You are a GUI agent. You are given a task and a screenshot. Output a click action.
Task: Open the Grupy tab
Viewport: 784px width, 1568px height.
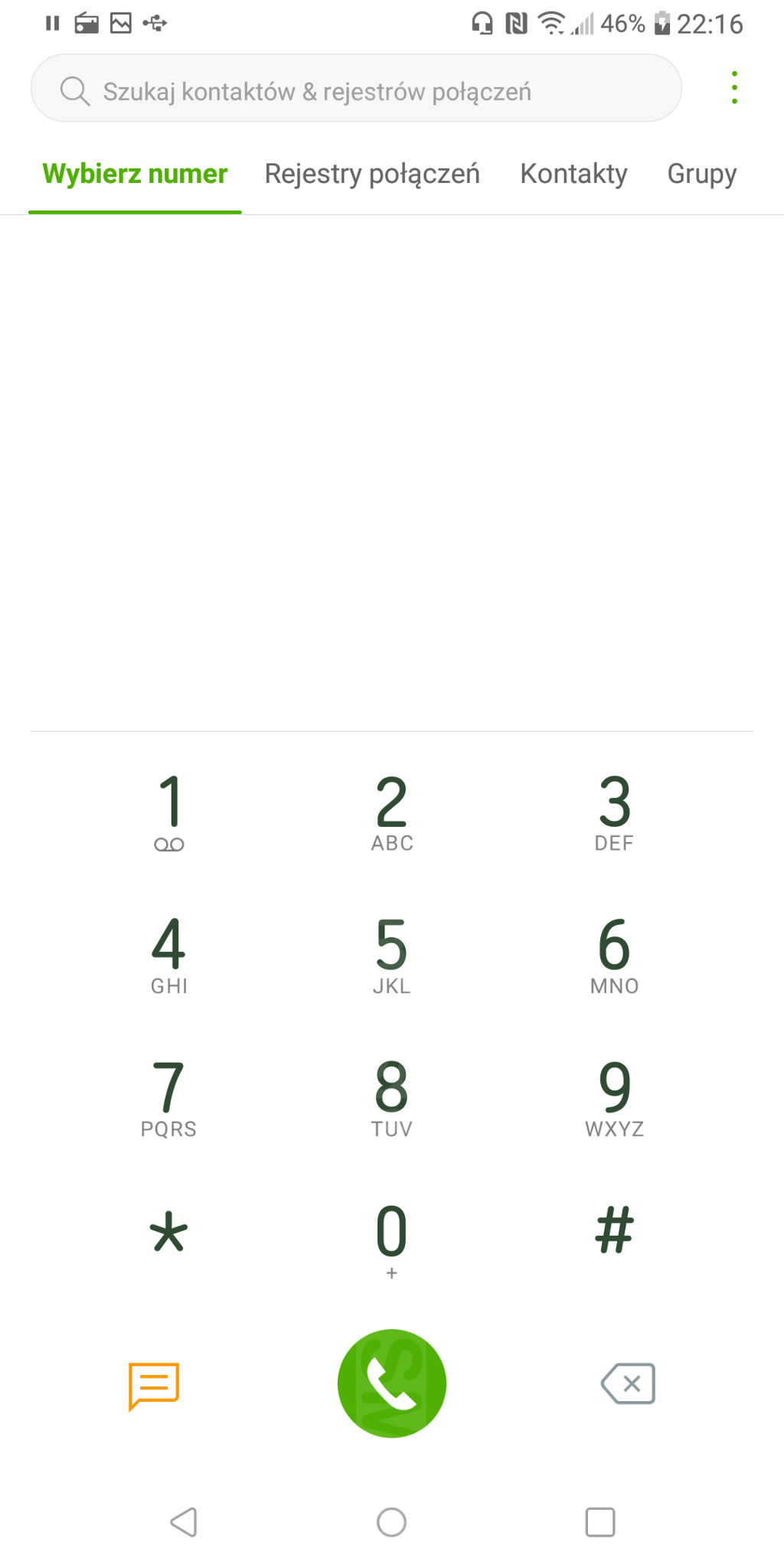pyautogui.click(x=702, y=174)
